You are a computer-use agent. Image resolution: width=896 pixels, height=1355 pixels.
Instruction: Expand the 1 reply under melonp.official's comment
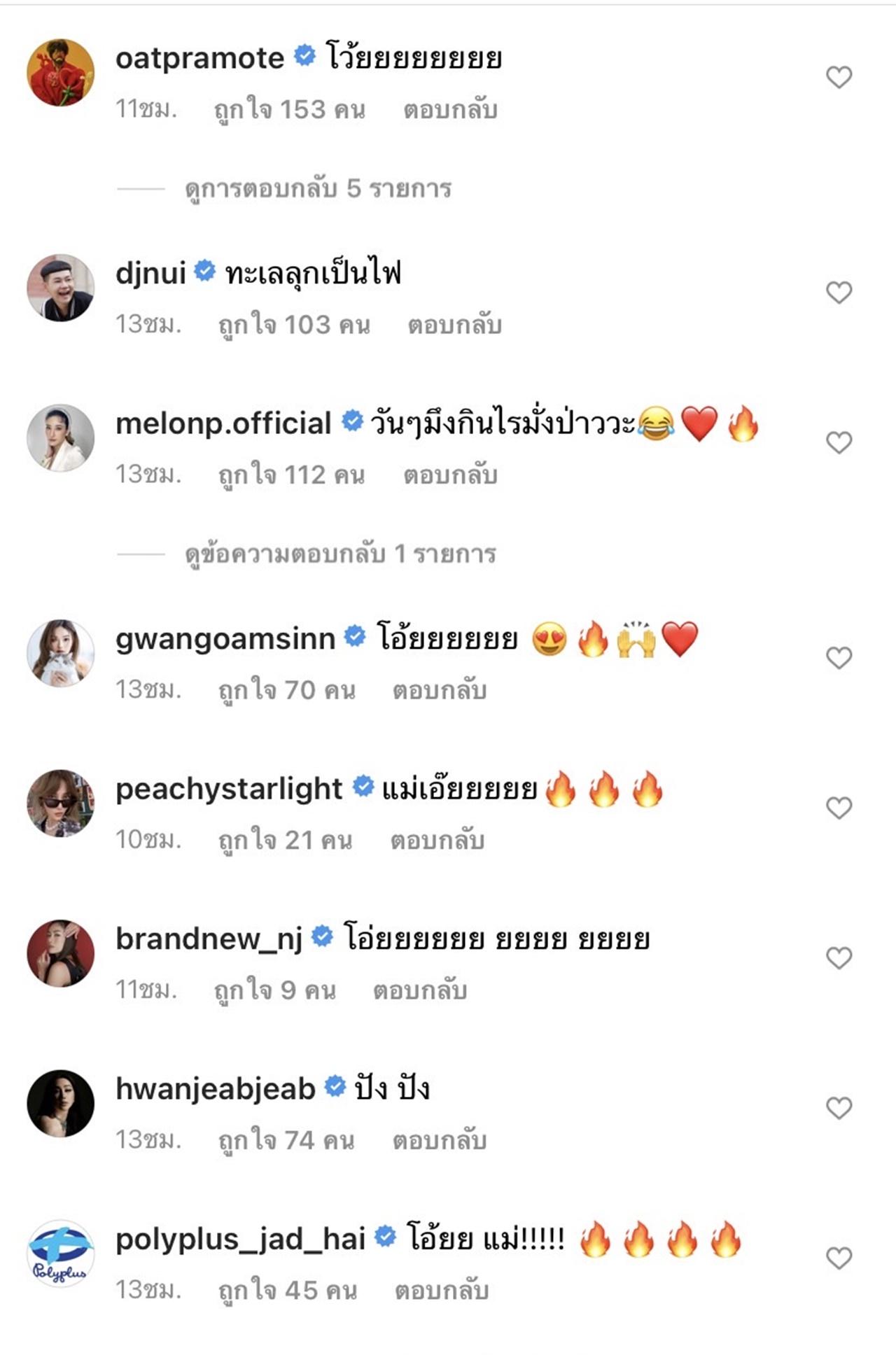click(x=340, y=554)
